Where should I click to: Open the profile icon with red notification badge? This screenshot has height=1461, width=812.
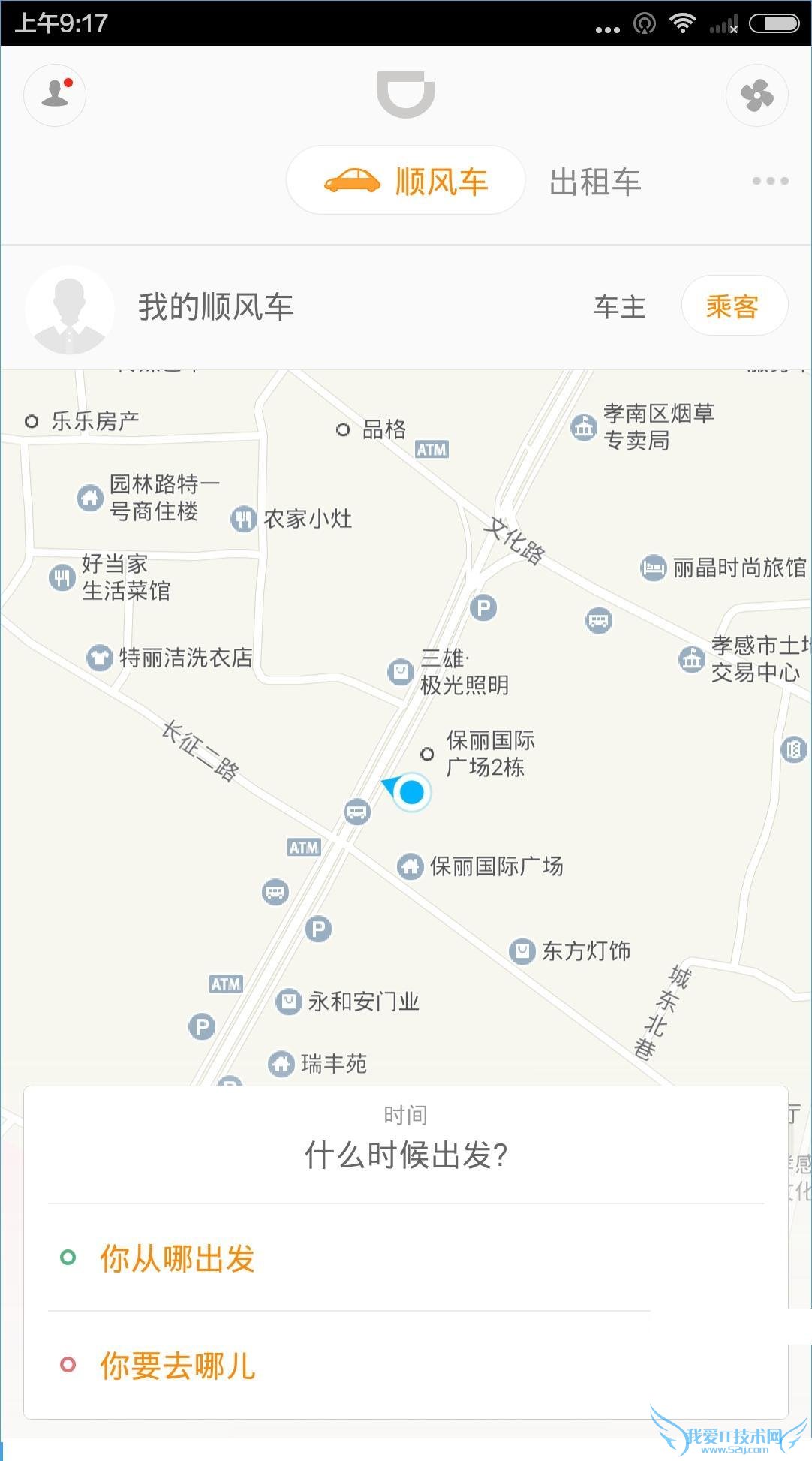(x=55, y=95)
